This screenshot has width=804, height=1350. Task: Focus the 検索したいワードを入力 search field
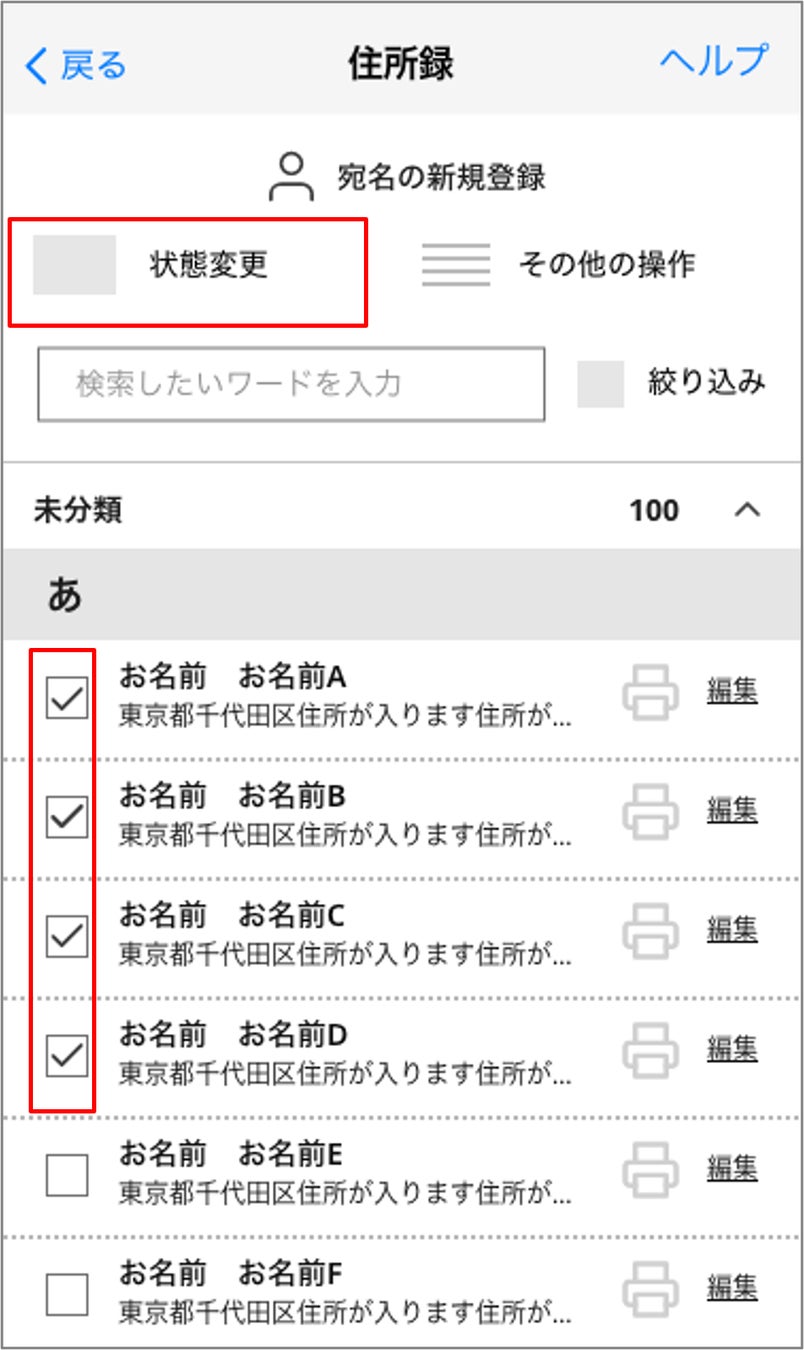[x=291, y=384]
